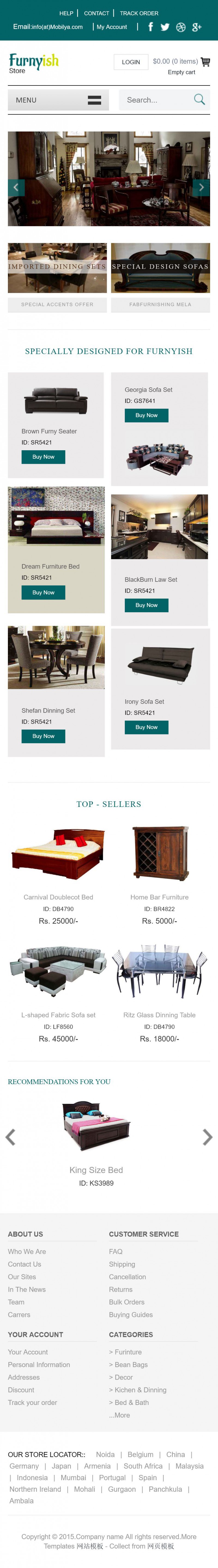Viewport: 218px width, 1568px height.
Task: Open the shopping cart icon
Action: pos(205,62)
